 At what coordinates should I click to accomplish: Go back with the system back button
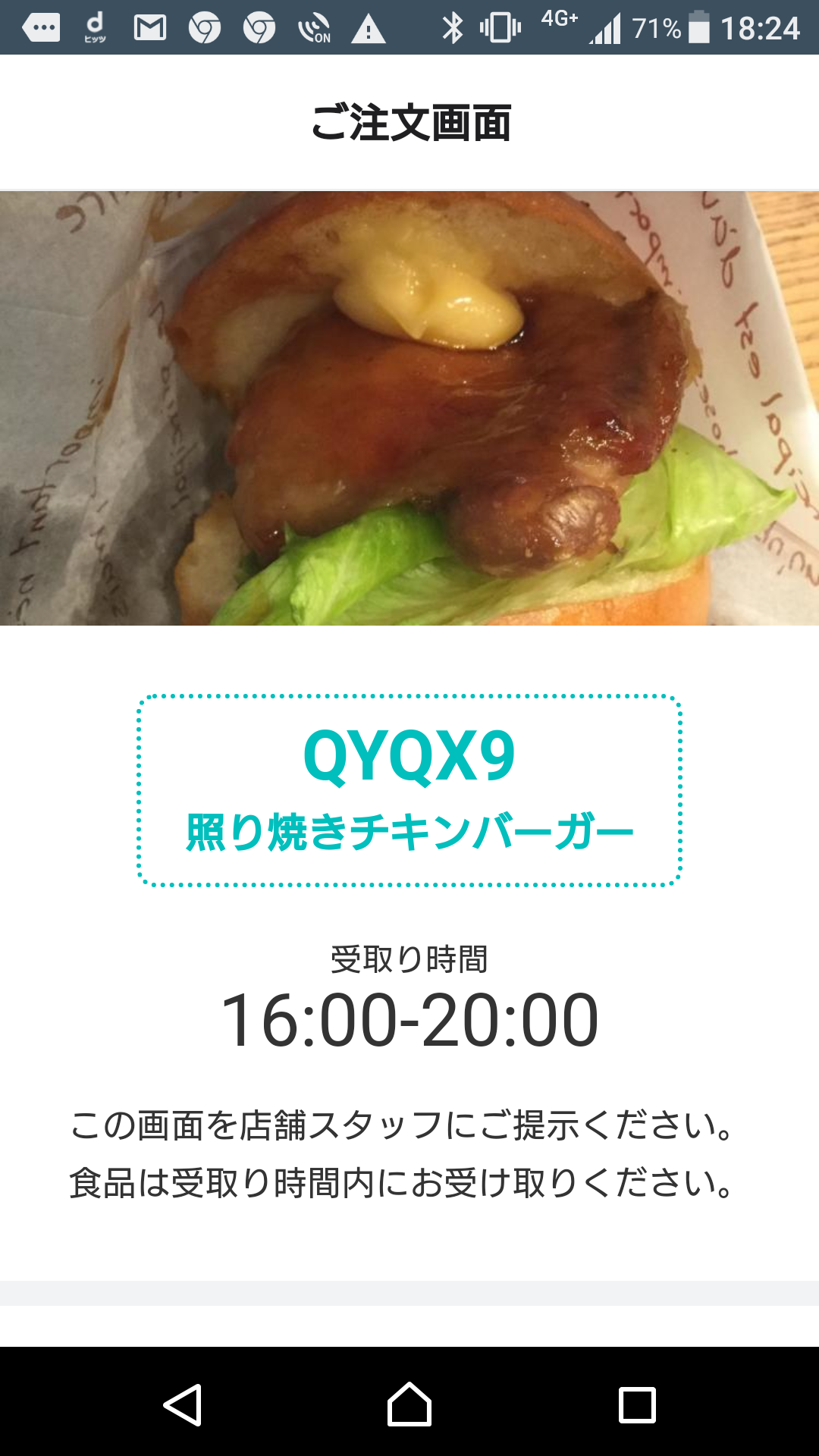point(183,1404)
